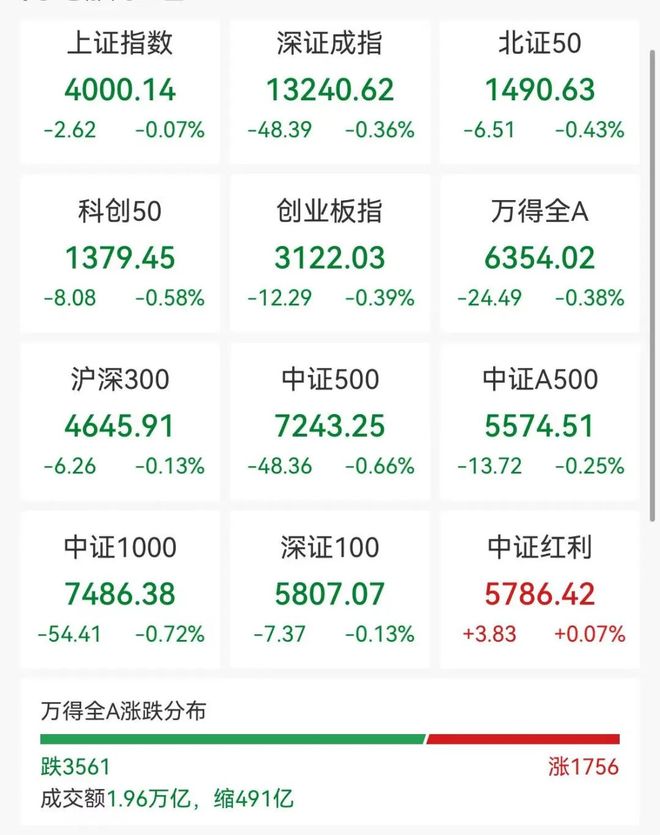View 万得全A index details
Image resolution: width=660 pixels, height=835 pixels.
(539, 255)
